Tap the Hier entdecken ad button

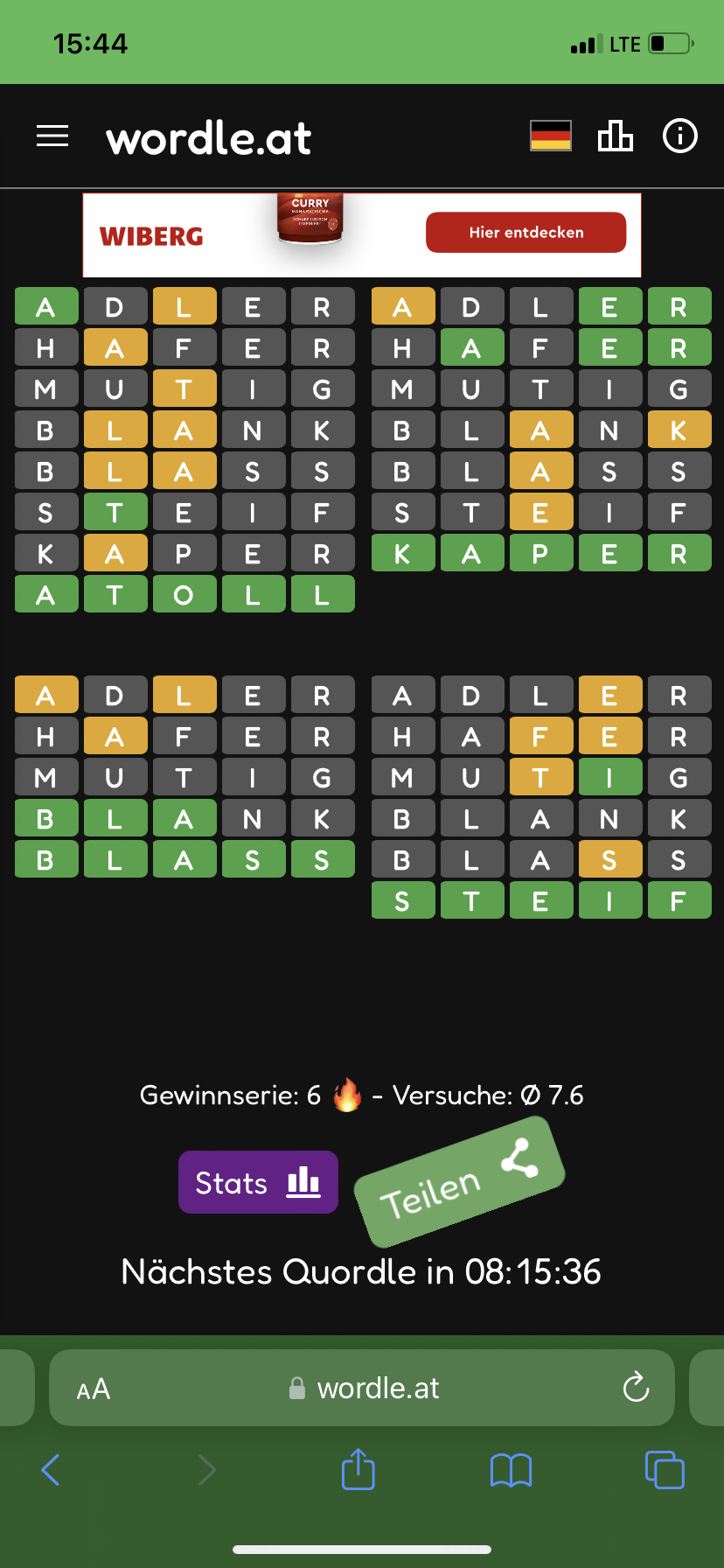(x=526, y=233)
